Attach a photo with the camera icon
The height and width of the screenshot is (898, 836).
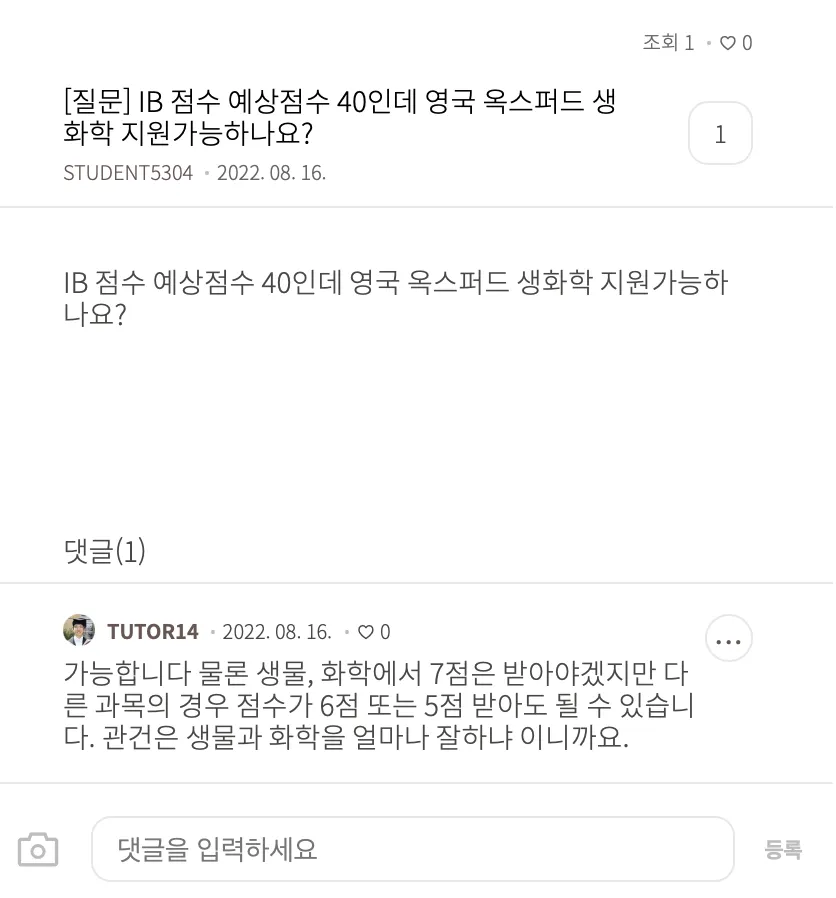tap(38, 850)
